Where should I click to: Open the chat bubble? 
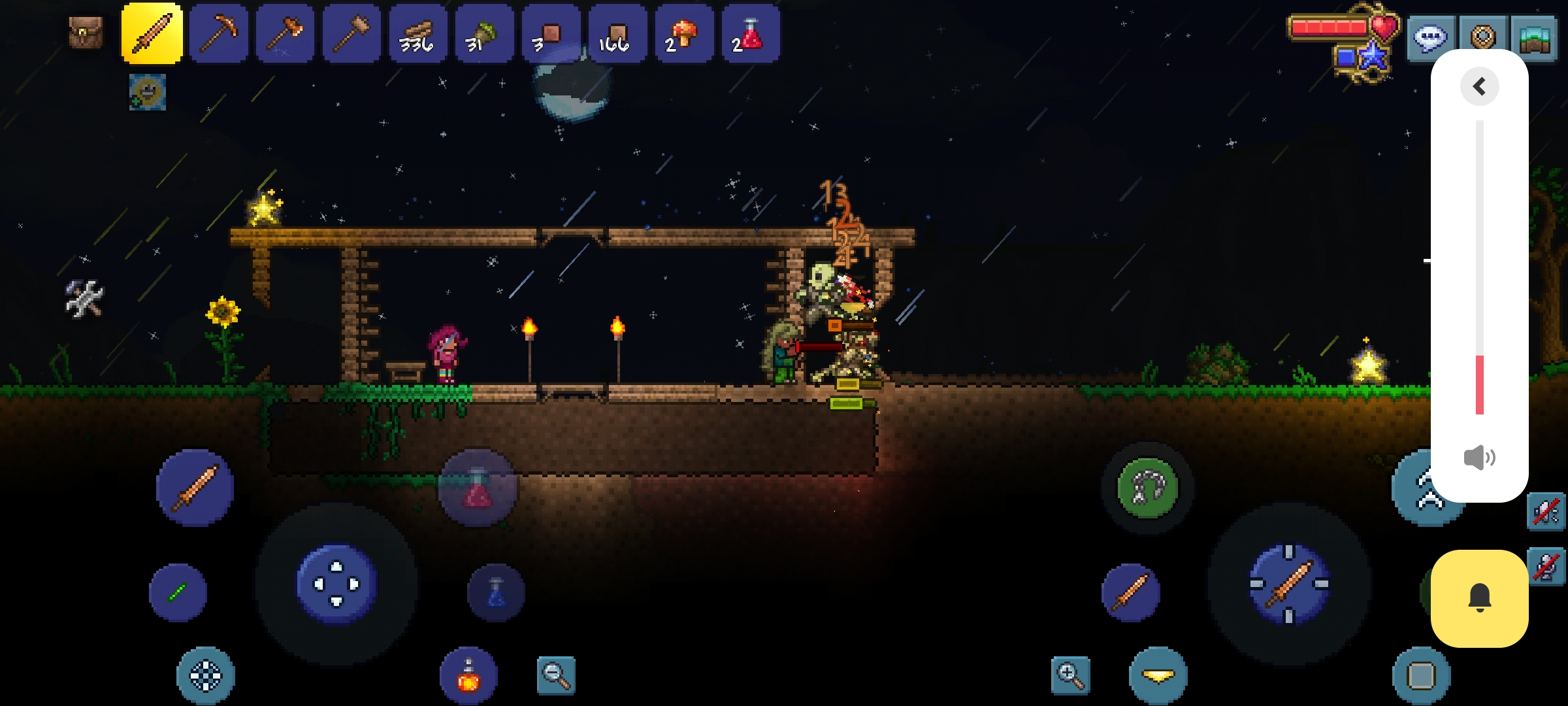[x=1430, y=37]
